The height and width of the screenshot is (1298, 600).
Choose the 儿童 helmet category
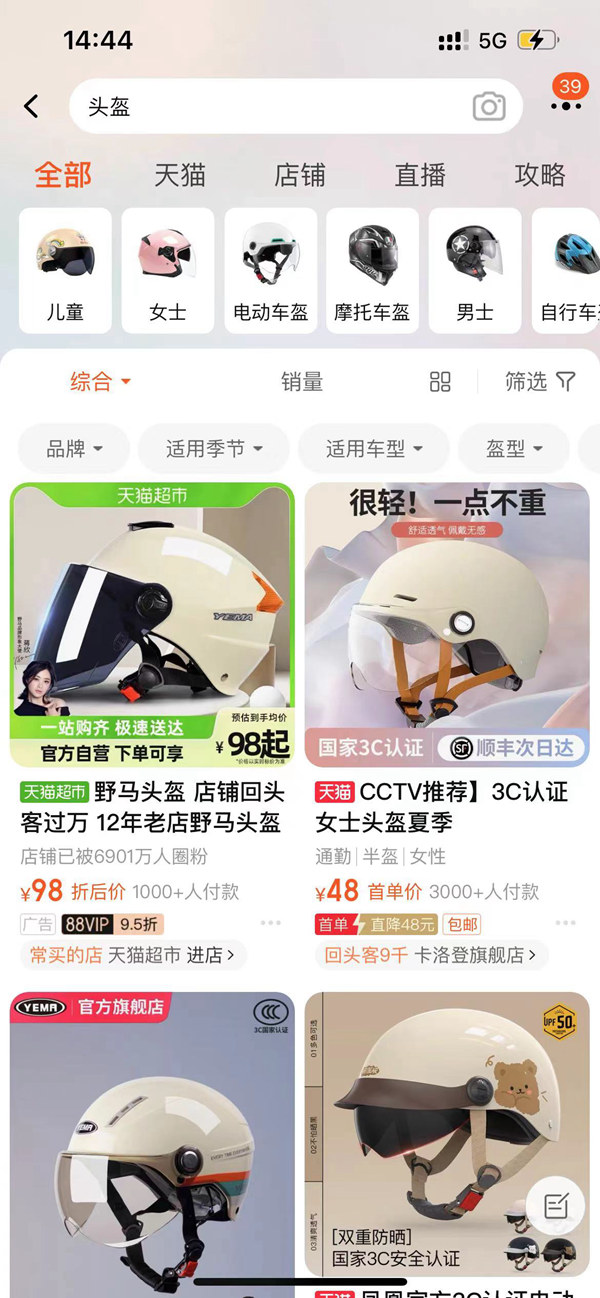pyautogui.click(x=65, y=270)
